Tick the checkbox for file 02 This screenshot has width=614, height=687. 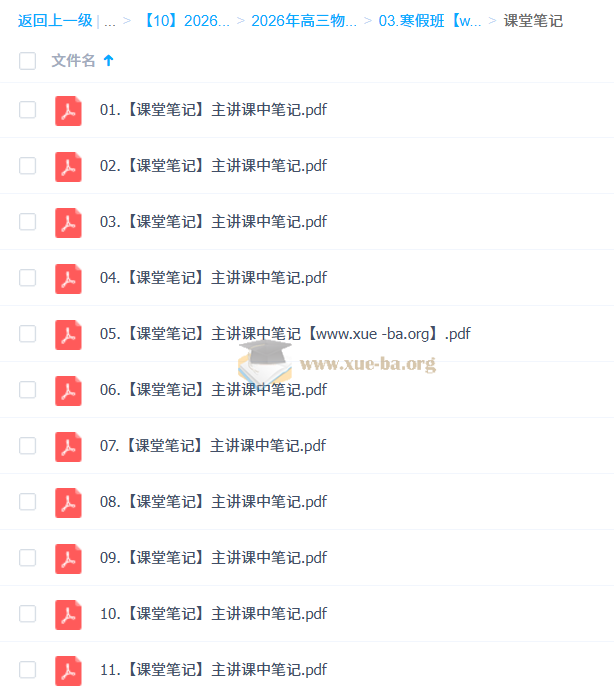point(27,166)
